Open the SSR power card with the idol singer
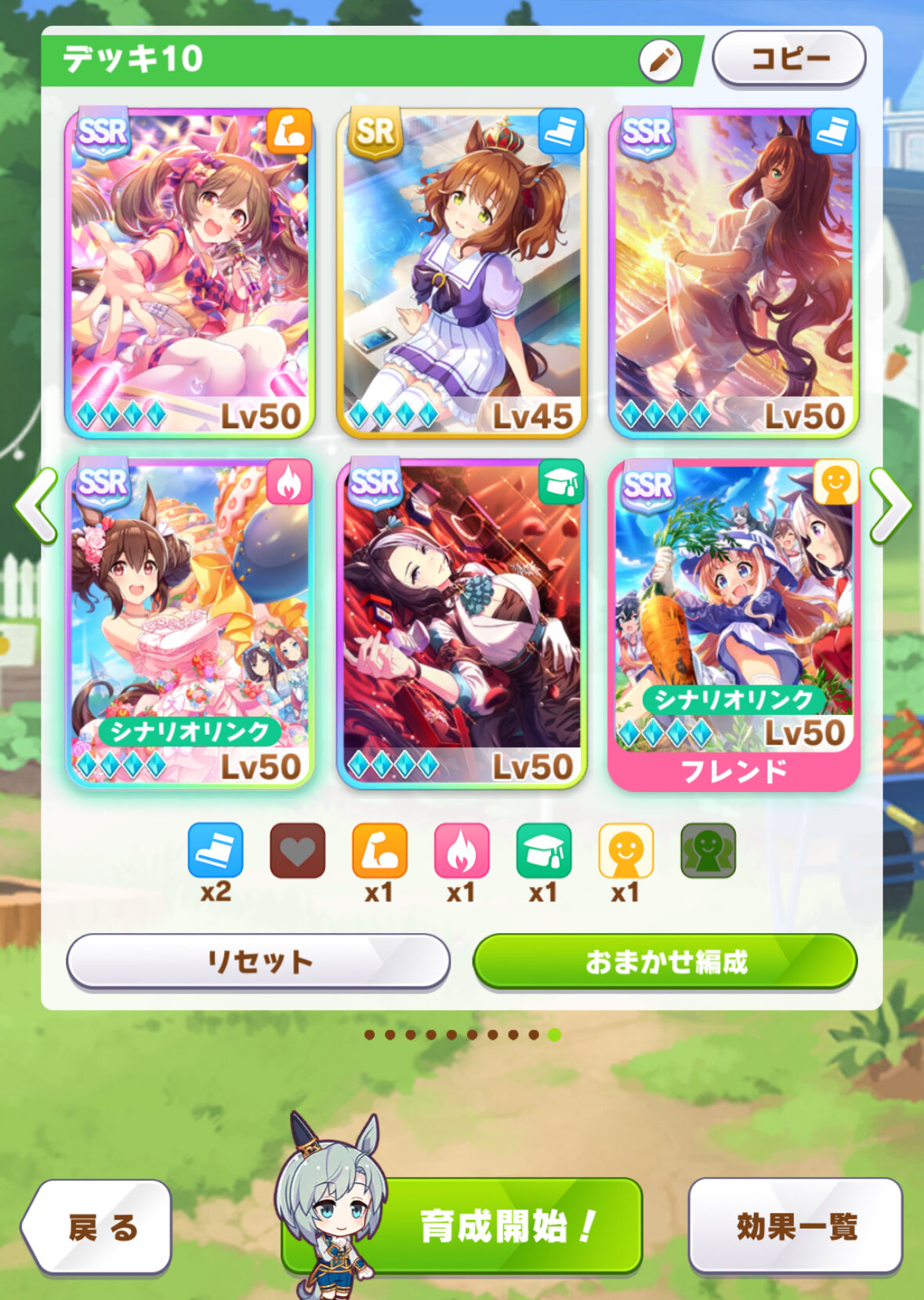 click(190, 271)
